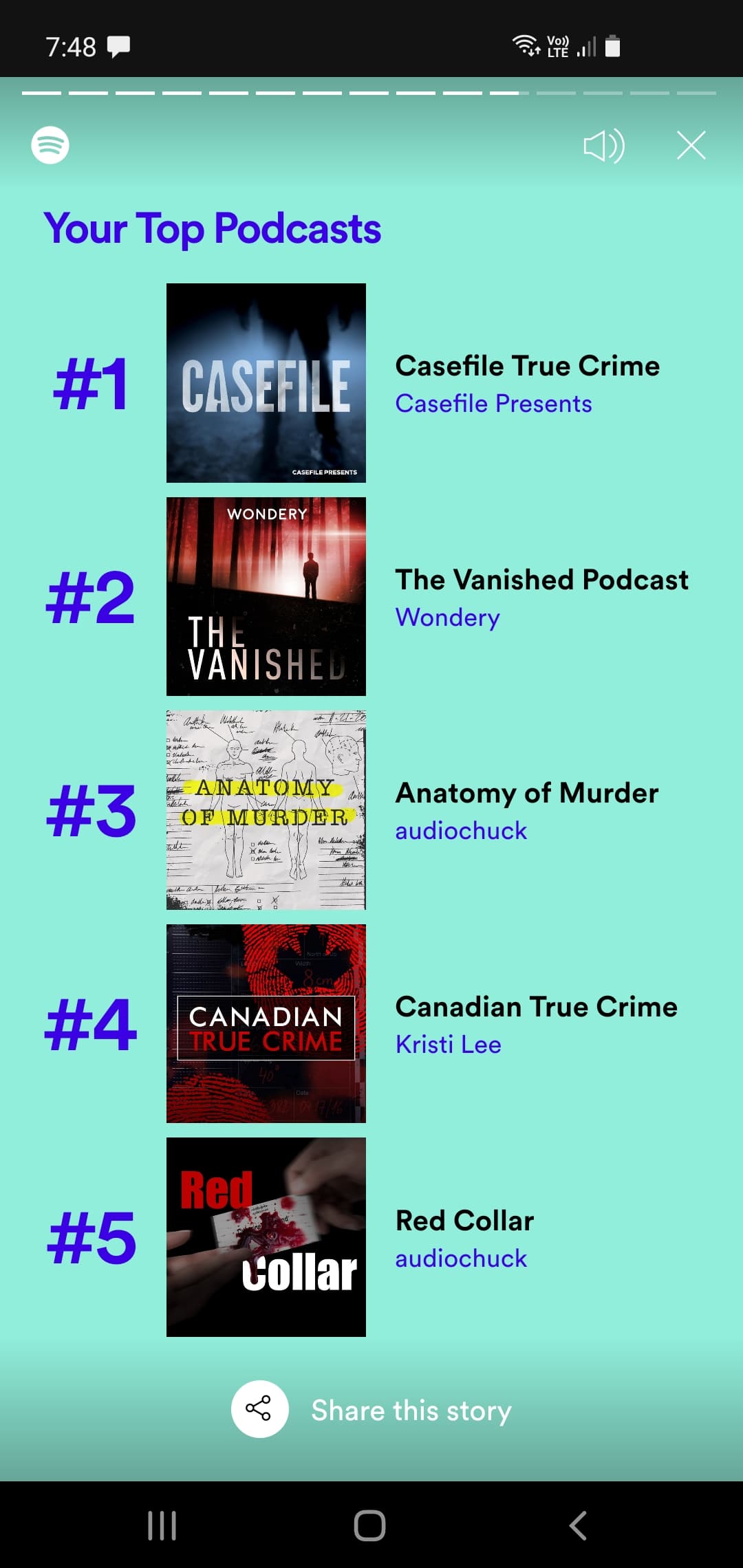Screen dimensions: 743x1568
Task: Share this story
Action: click(371, 1410)
